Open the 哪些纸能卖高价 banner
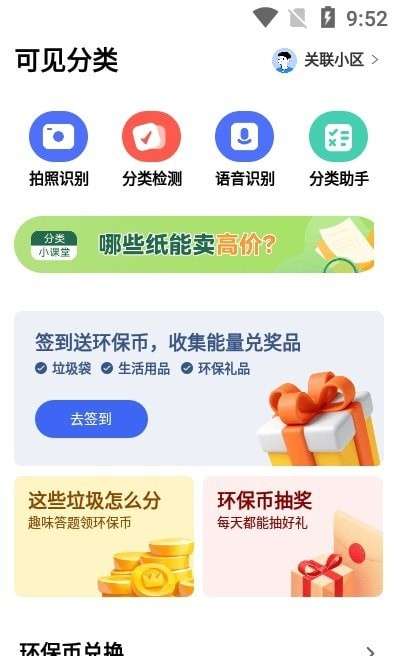 [194, 245]
